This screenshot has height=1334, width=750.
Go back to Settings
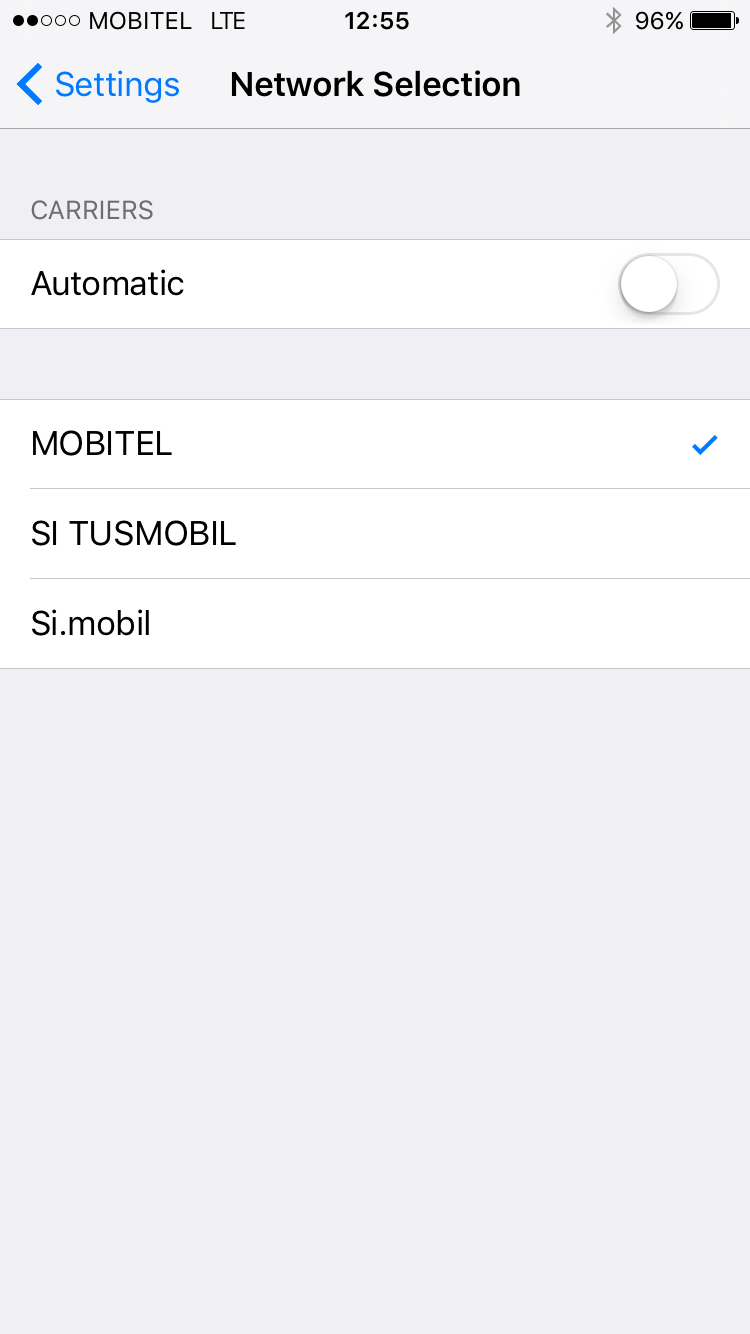(x=98, y=85)
